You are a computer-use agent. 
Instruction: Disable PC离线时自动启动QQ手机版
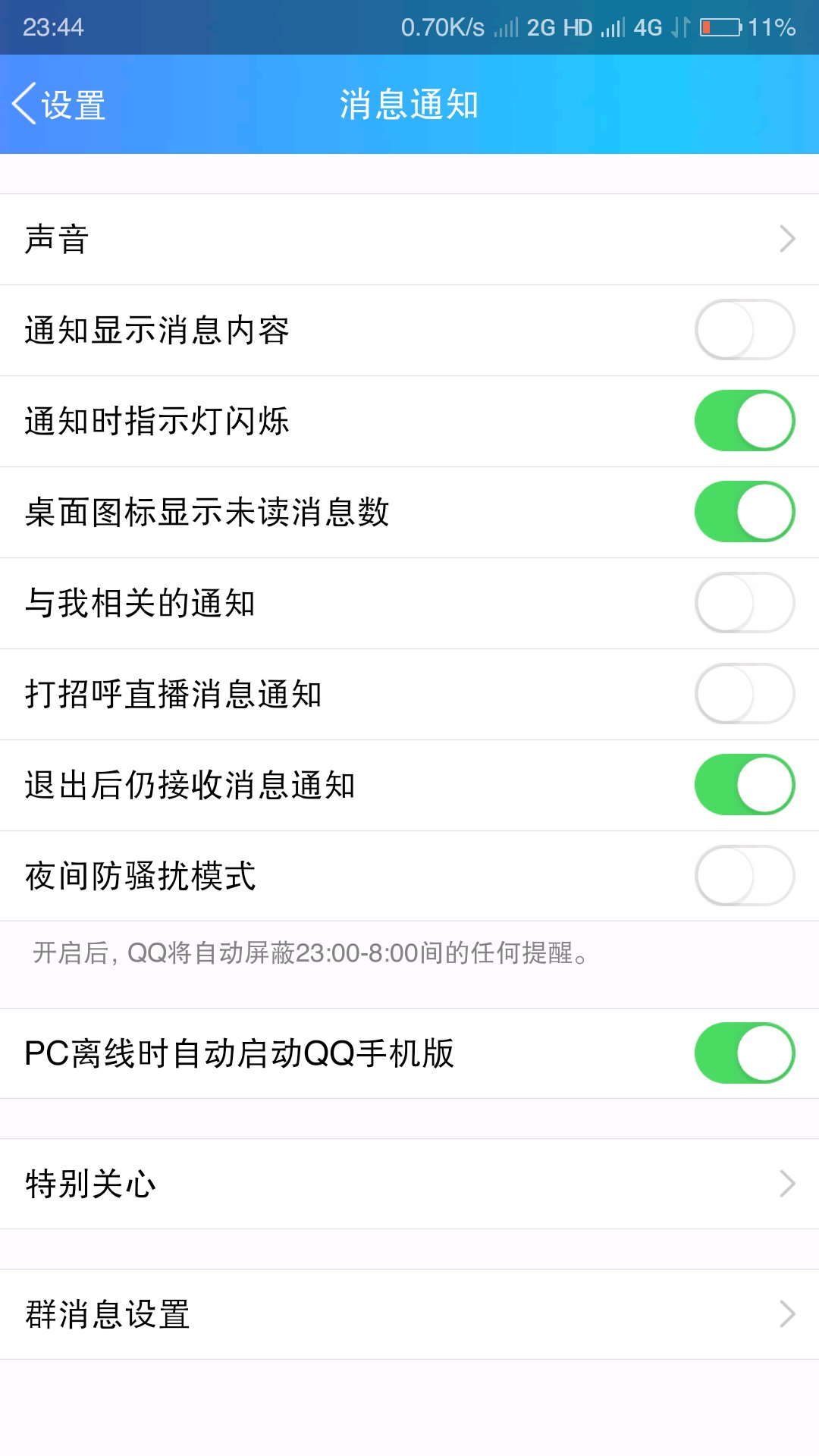tap(744, 1053)
